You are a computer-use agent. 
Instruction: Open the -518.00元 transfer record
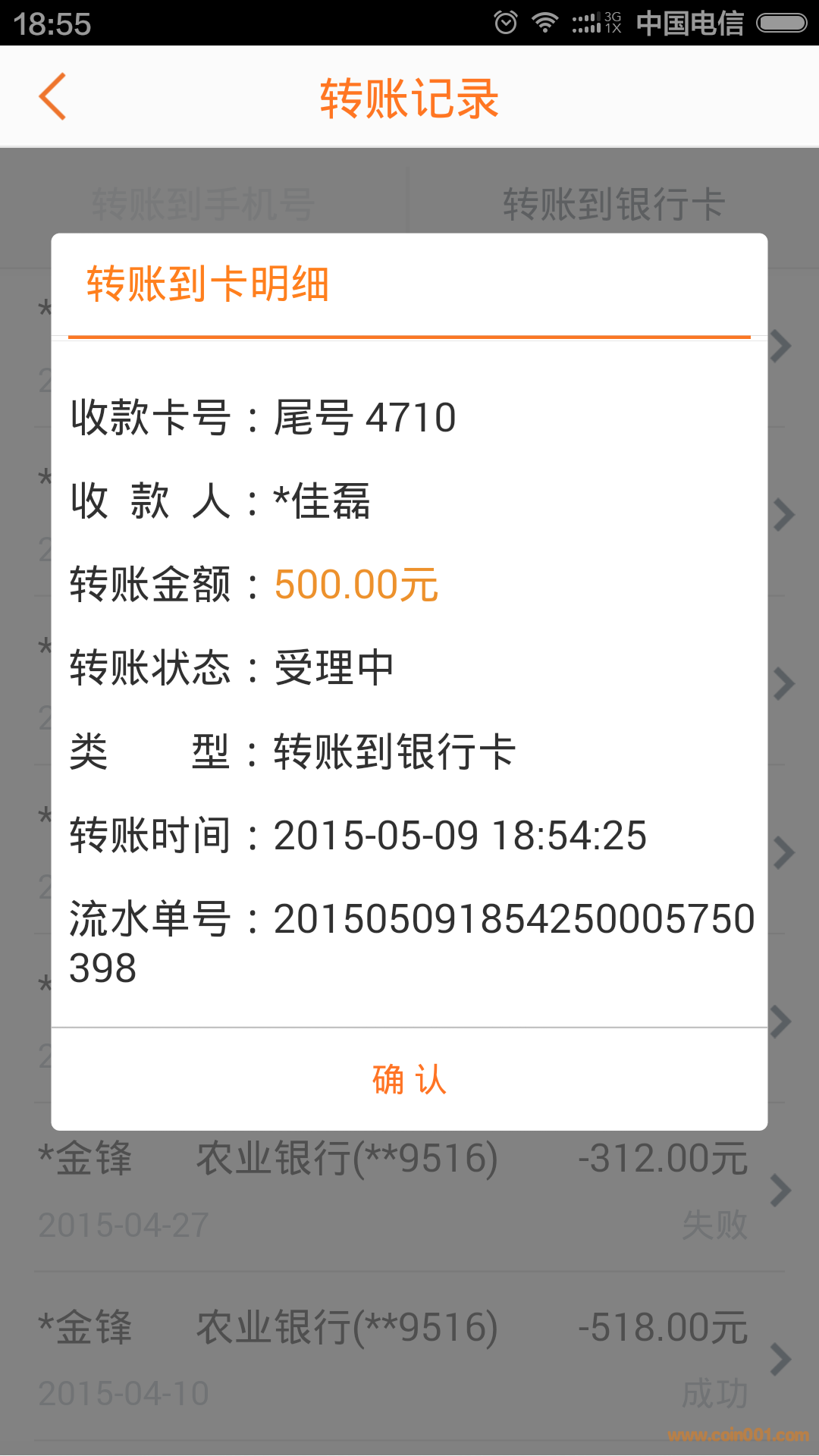coord(409,1357)
